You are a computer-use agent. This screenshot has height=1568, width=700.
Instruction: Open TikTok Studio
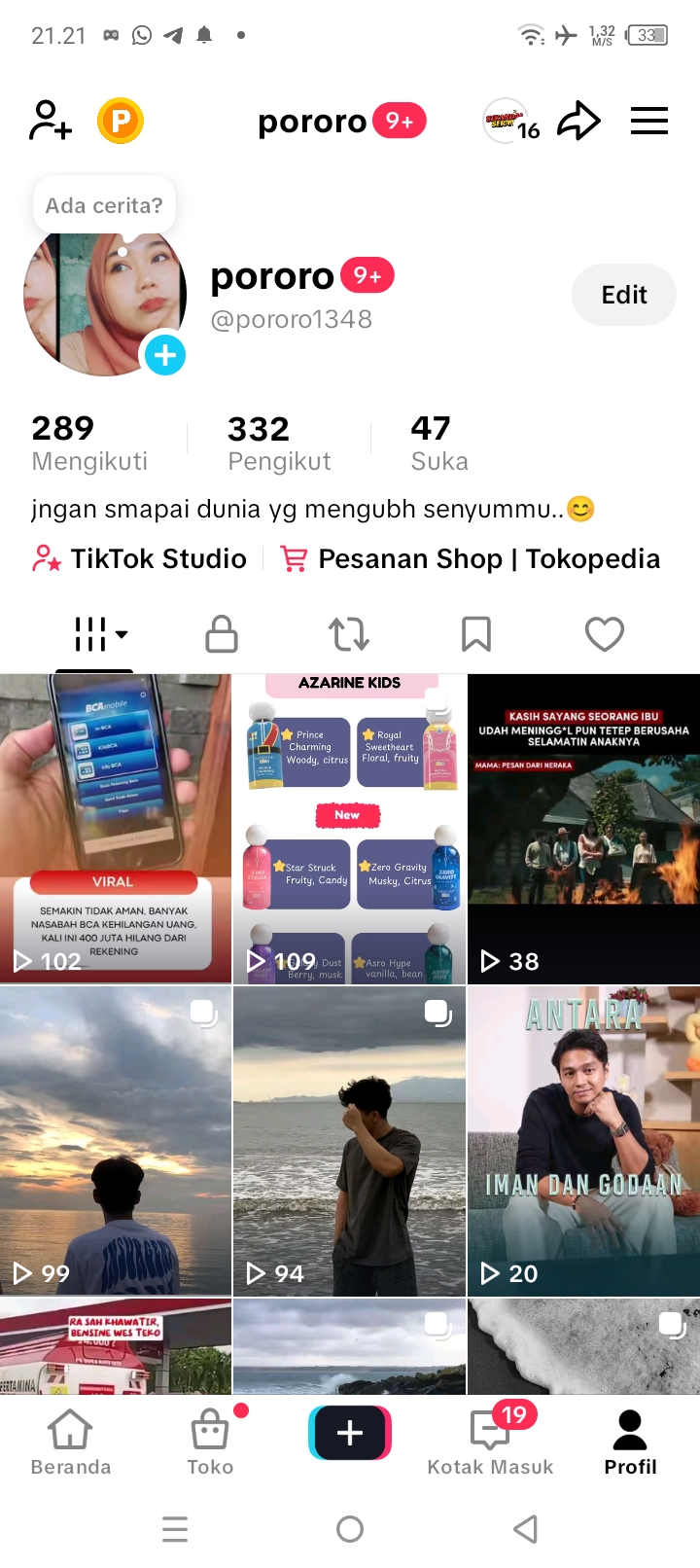point(140,559)
